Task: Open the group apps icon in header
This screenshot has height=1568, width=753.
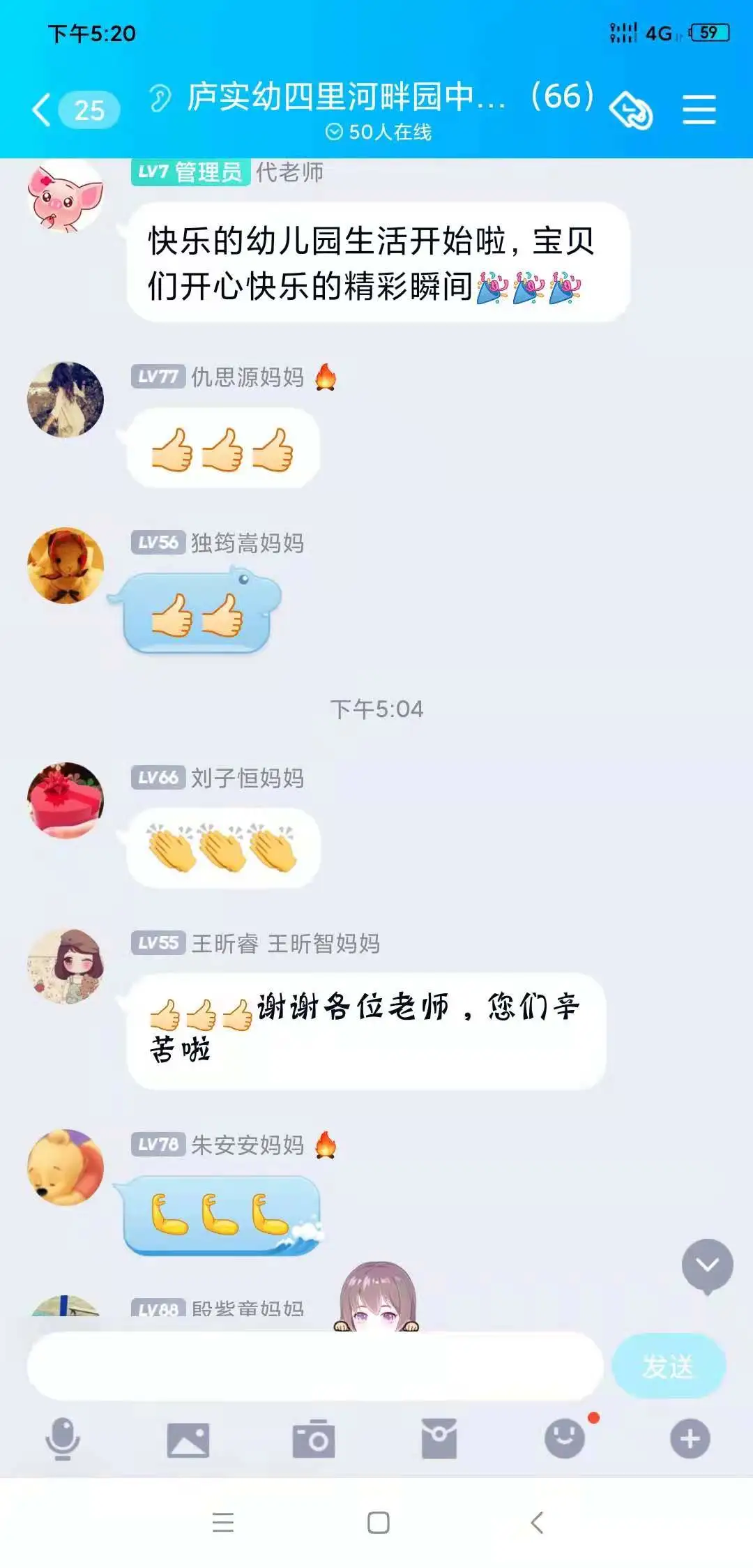Action: (630, 110)
